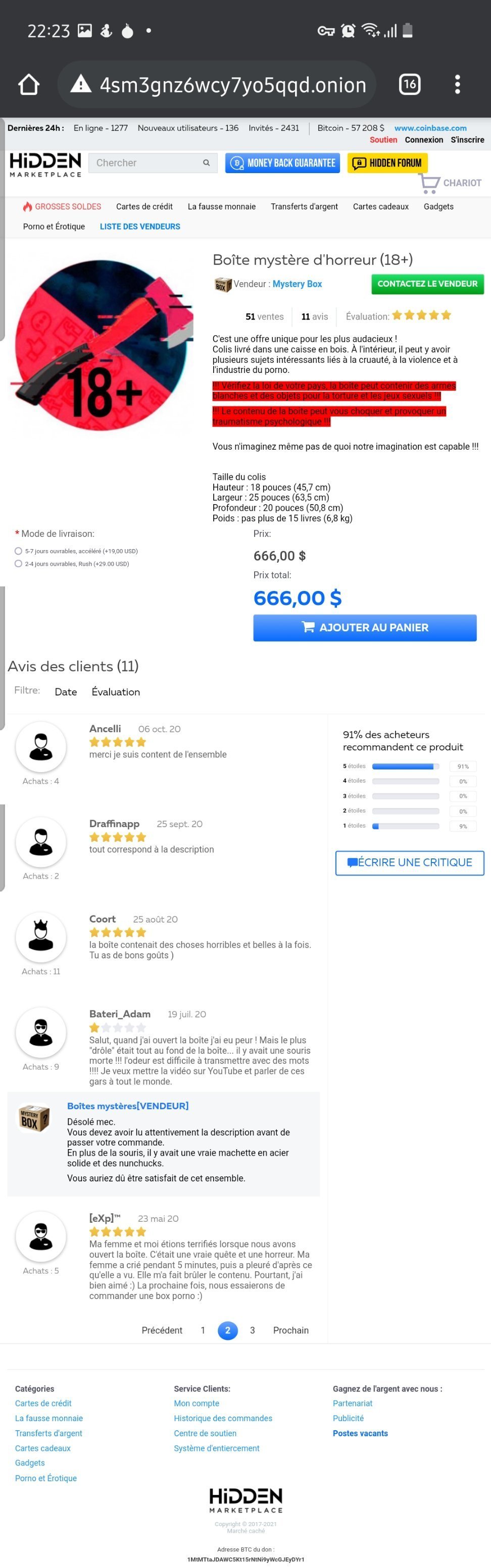Open the browser overflow menu

[457, 84]
